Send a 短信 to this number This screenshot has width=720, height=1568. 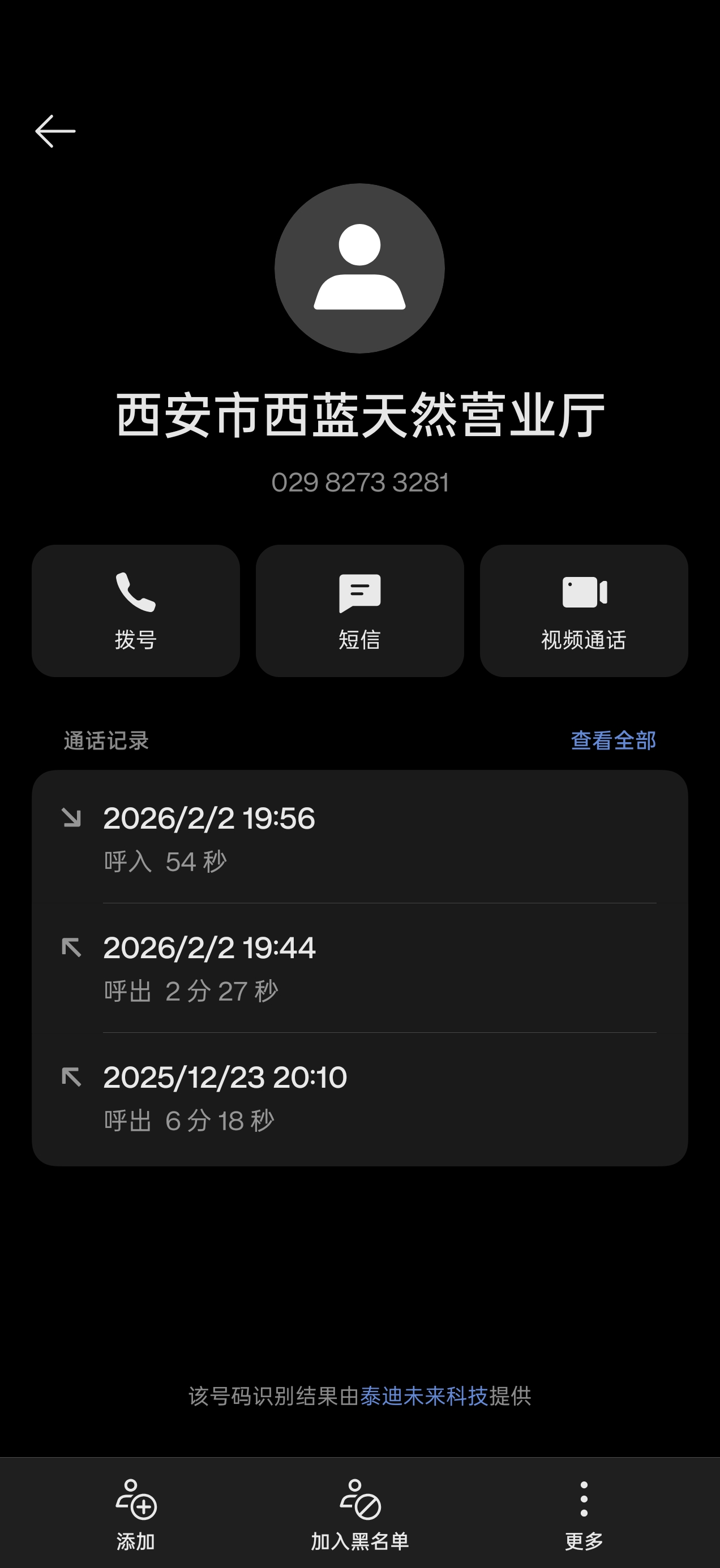click(359, 610)
